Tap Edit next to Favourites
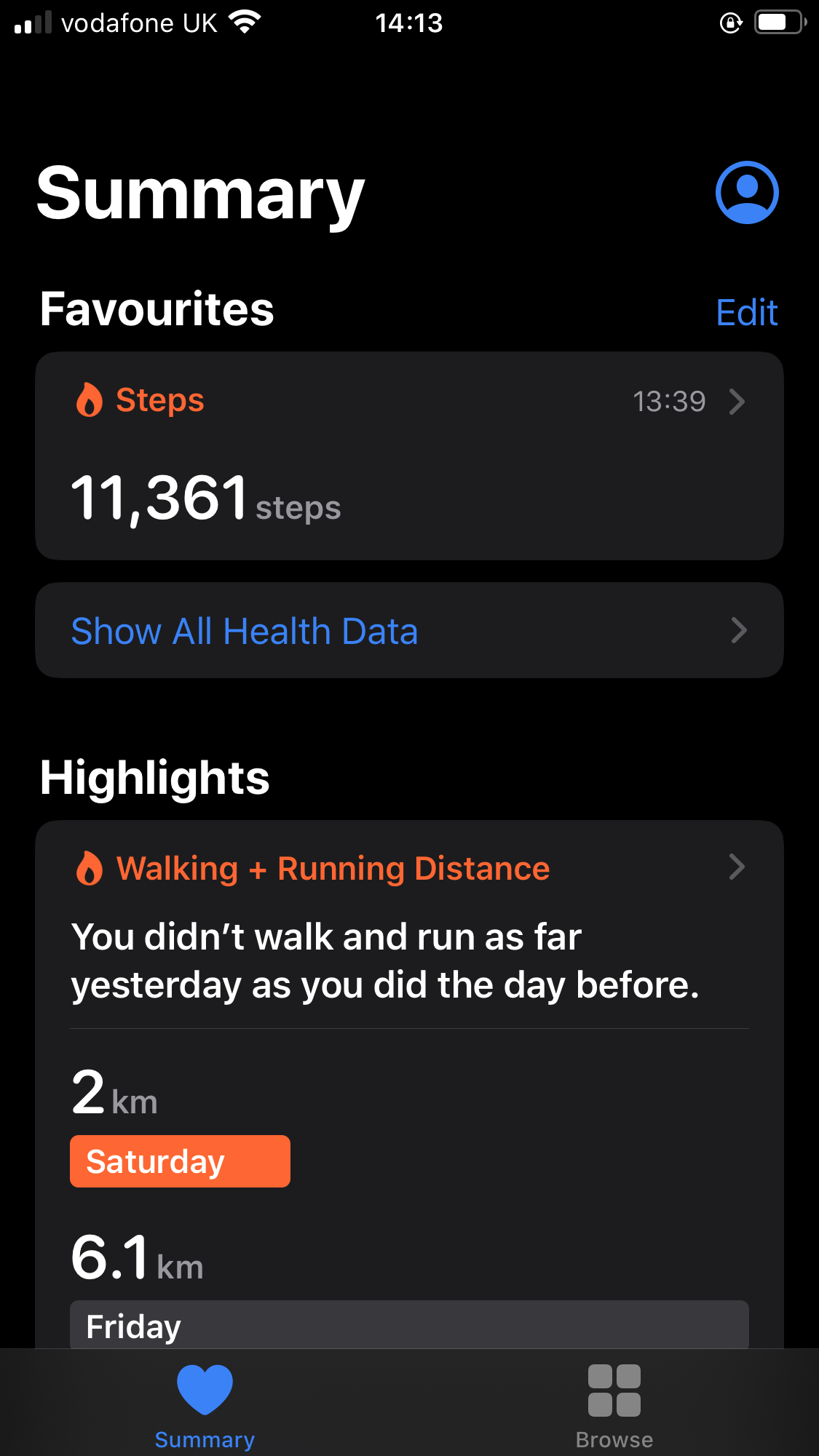 pos(747,313)
